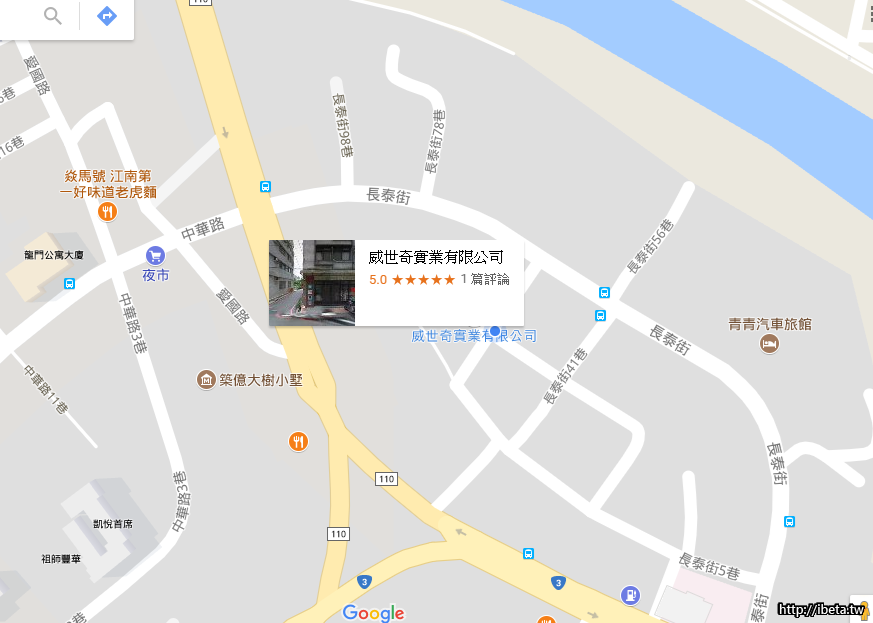873x623 pixels.
Task: Tap the gas station marker
Action: click(x=629, y=595)
